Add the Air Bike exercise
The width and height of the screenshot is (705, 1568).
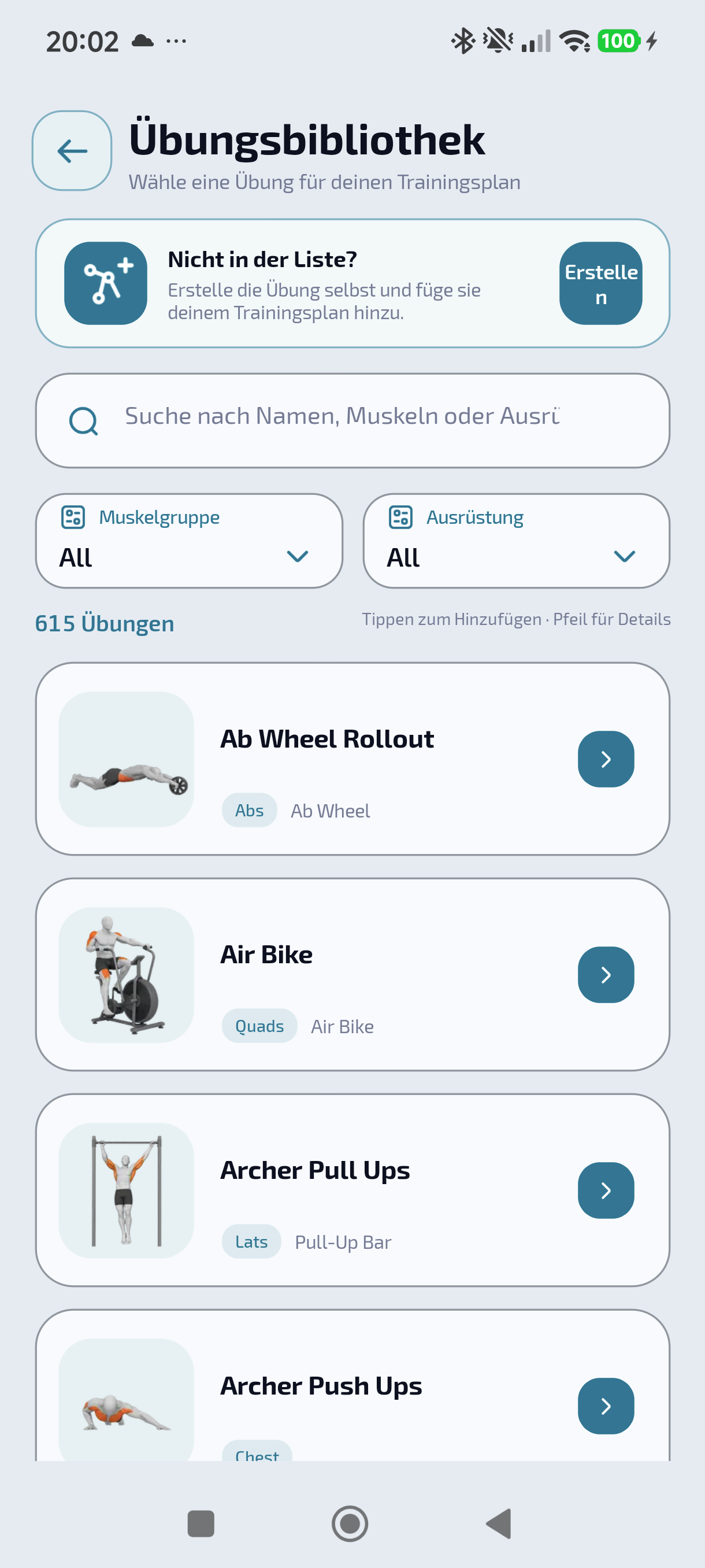click(x=352, y=975)
